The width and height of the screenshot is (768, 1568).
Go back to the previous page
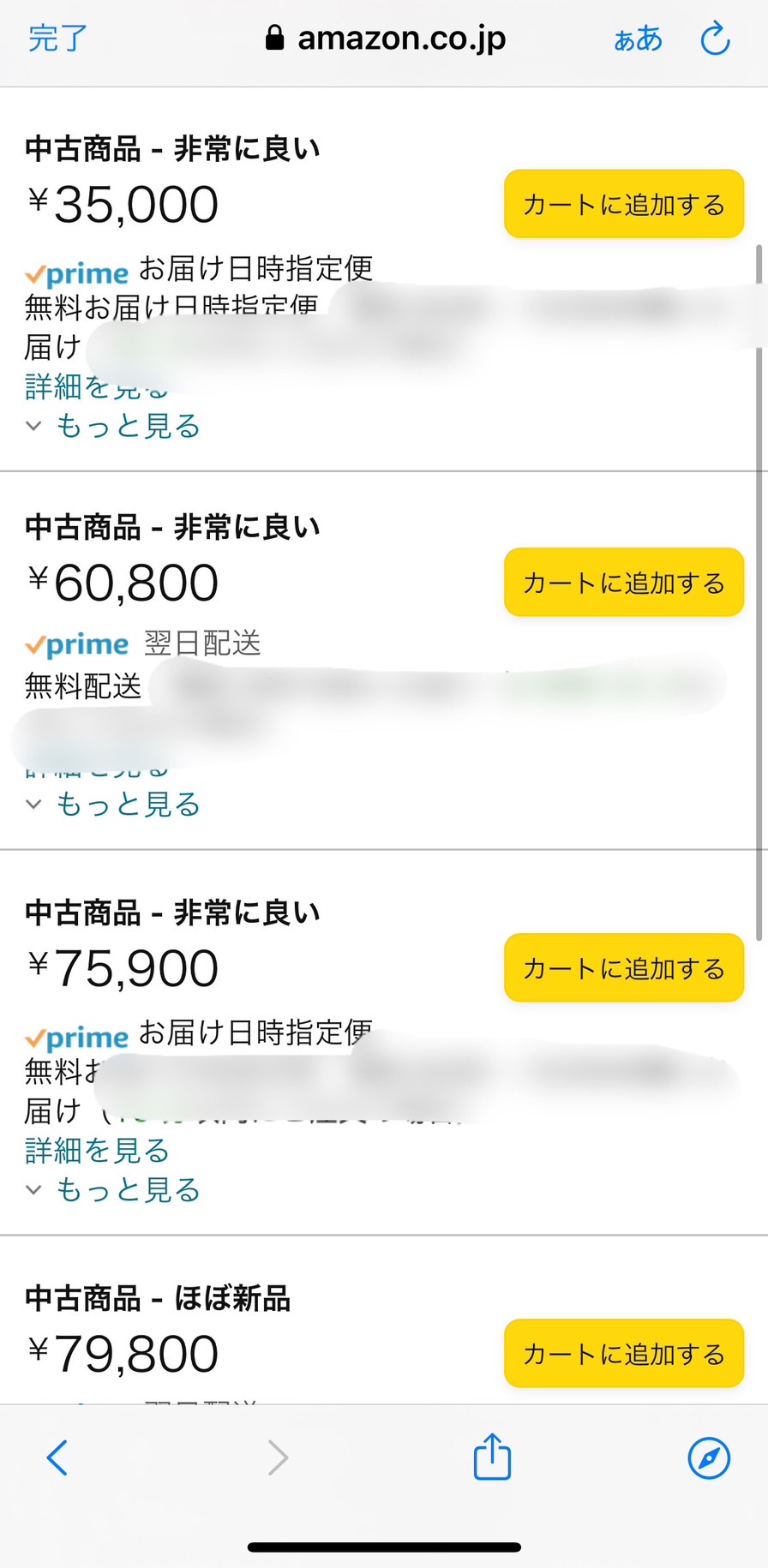[x=57, y=1457]
